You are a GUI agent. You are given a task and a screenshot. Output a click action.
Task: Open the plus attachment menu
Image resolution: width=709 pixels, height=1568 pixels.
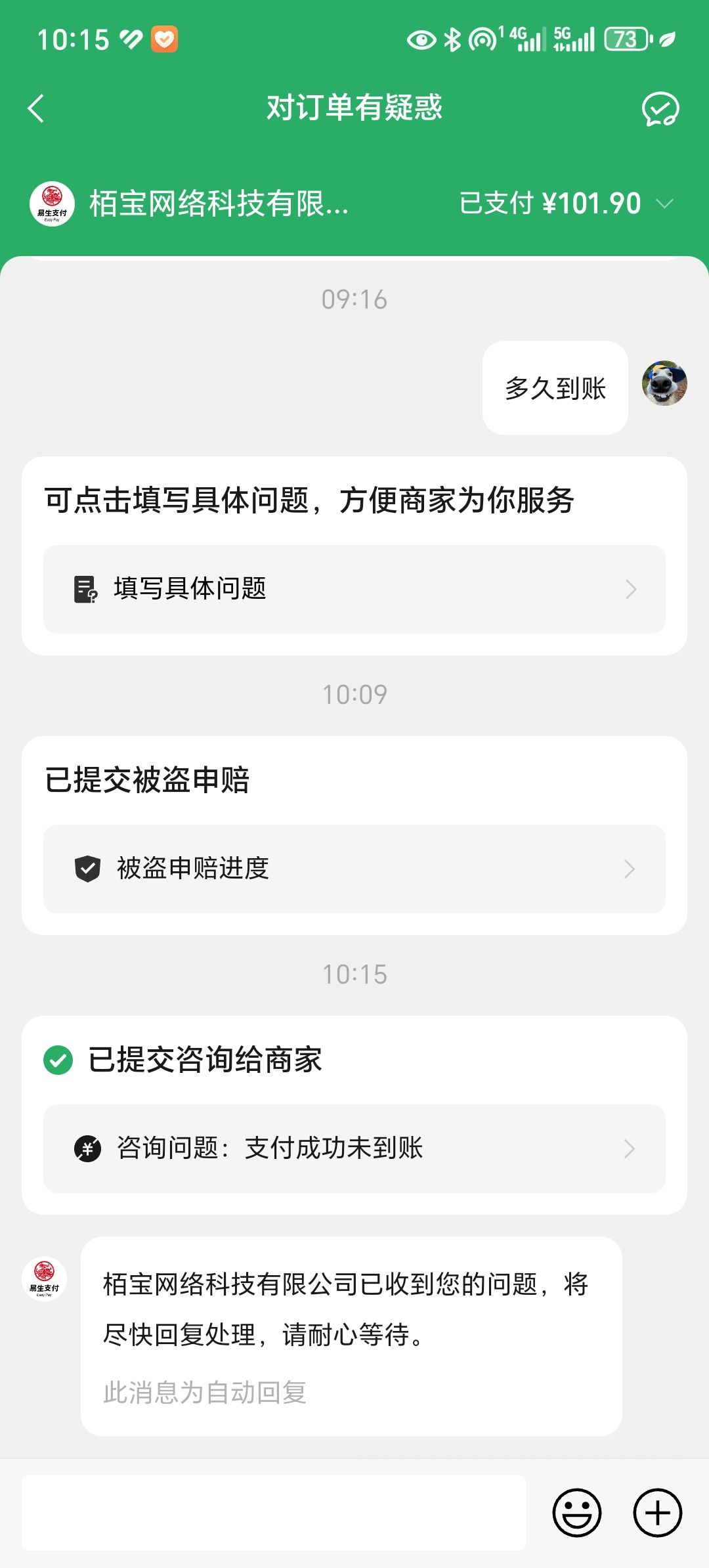coord(657,1513)
